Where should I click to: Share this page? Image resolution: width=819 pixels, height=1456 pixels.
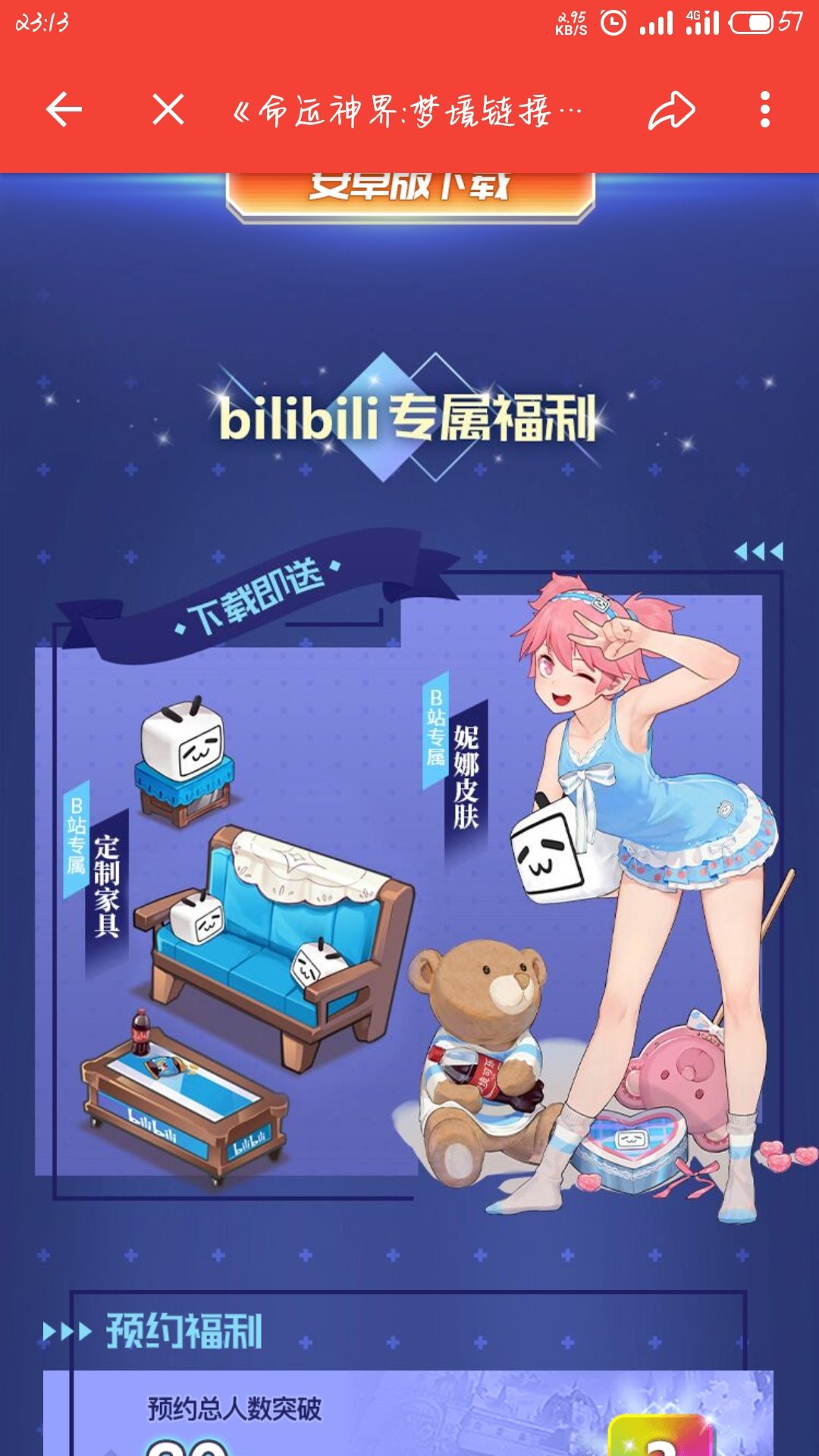tap(671, 111)
